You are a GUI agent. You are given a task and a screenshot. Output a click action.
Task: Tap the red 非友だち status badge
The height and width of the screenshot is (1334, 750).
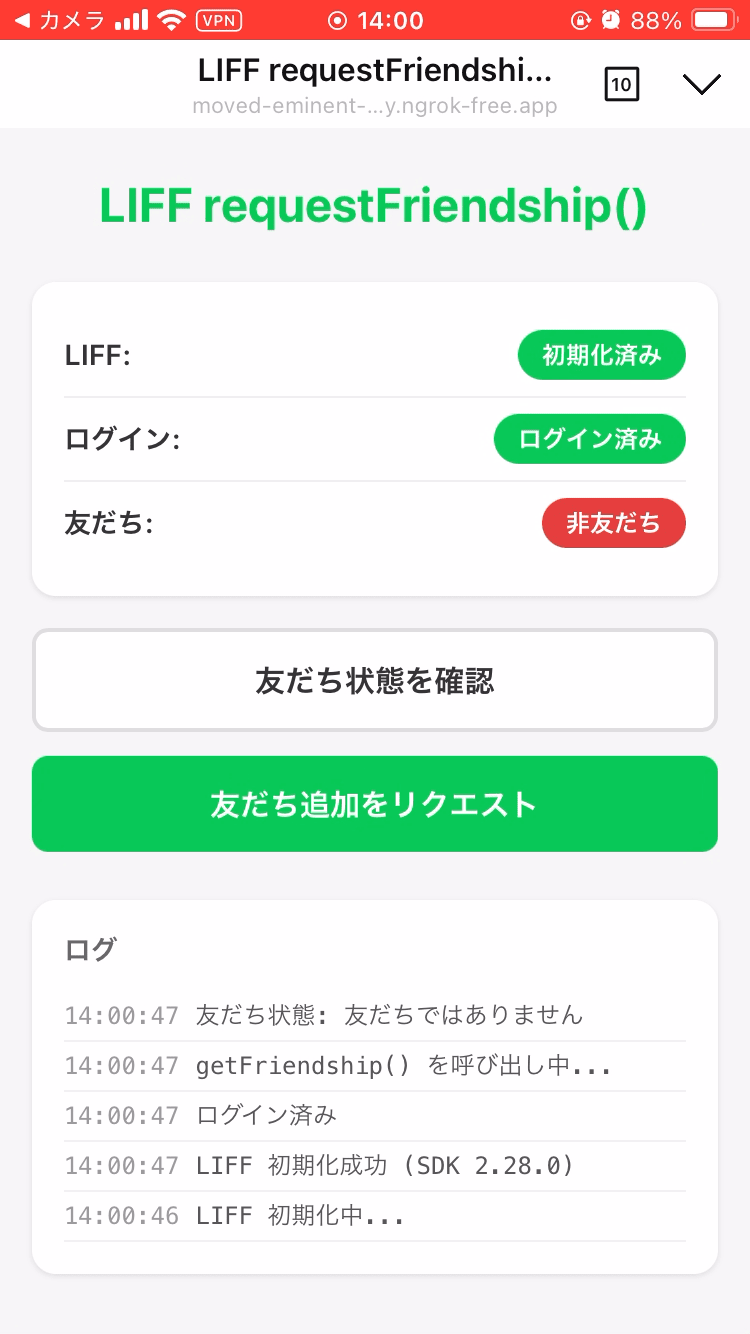coord(613,523)
